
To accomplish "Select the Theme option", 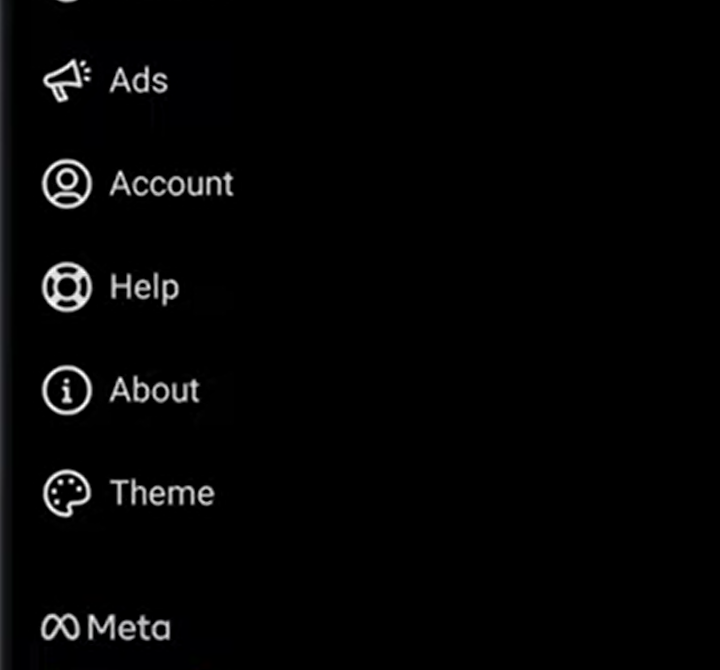I will tap(161, 493).
